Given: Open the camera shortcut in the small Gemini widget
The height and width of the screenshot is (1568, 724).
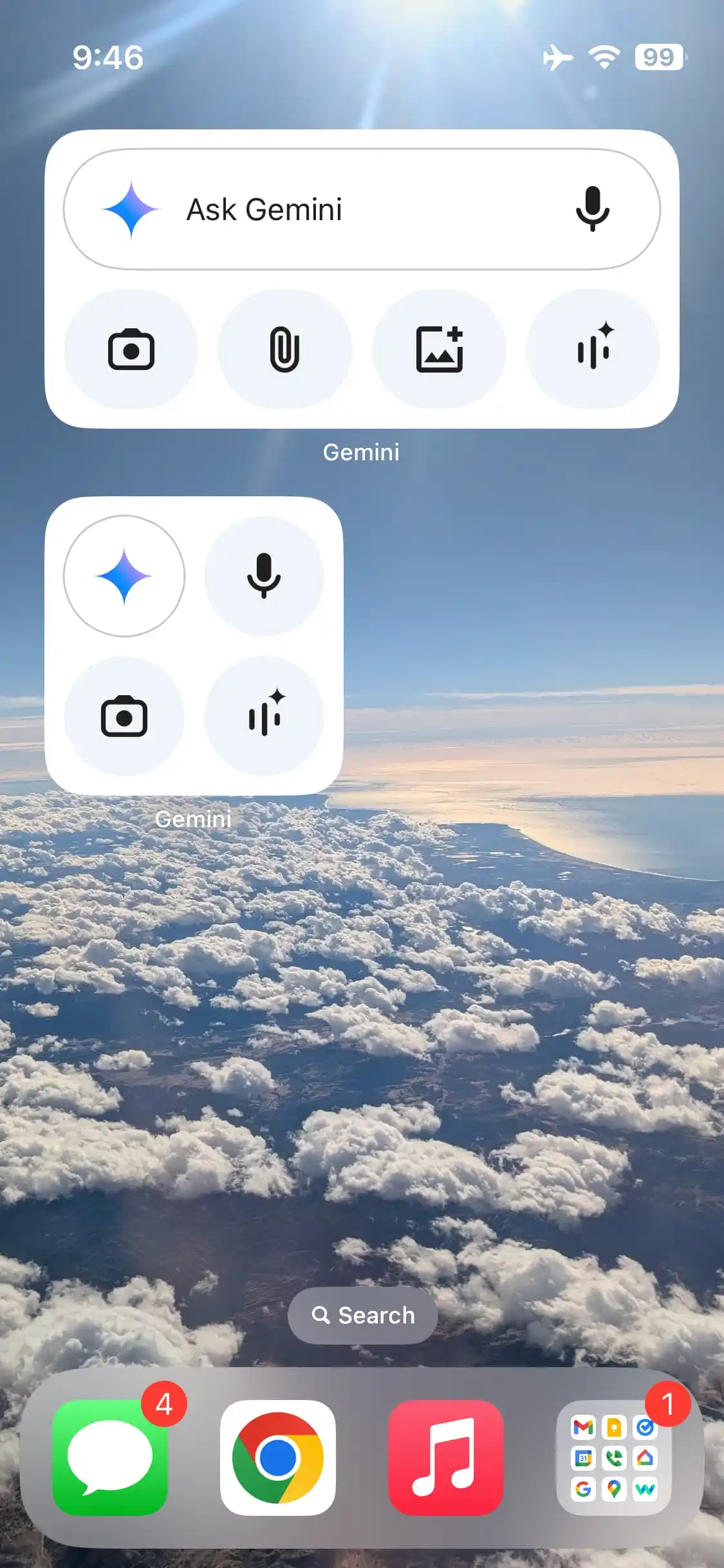Looking at the screenshot, I should pyautogui.click(x=125, y=718).
